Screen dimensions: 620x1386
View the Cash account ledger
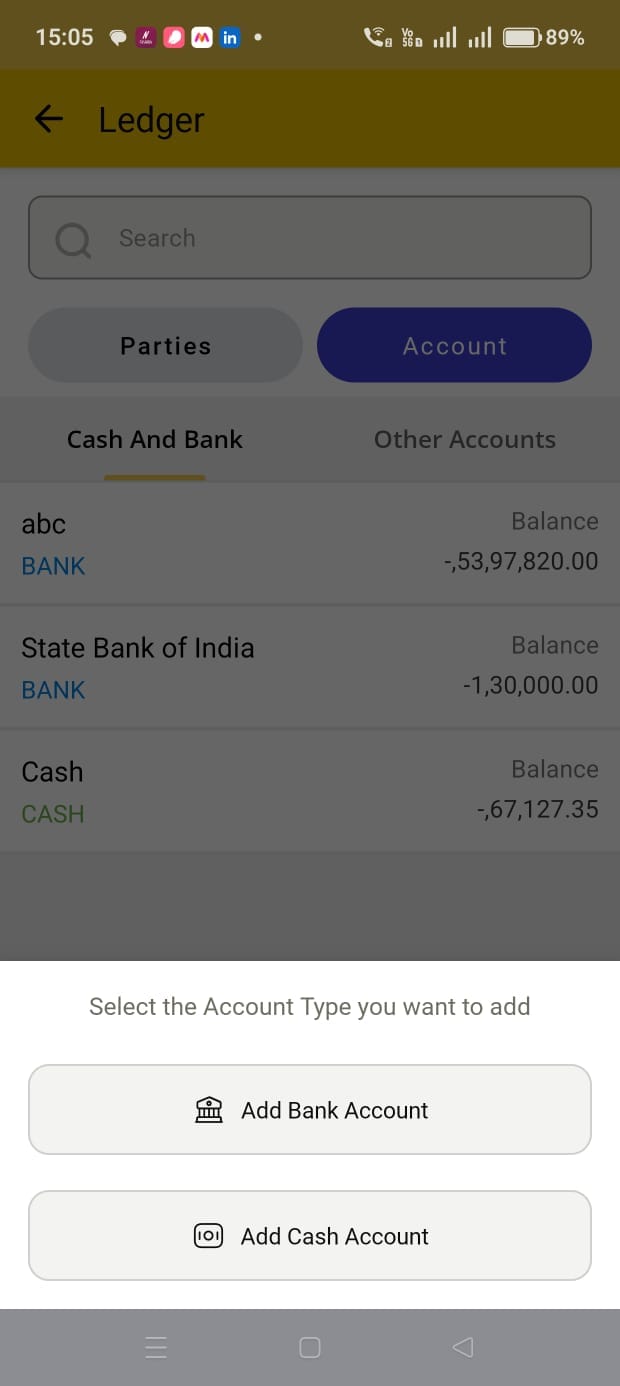pos(310,791)
